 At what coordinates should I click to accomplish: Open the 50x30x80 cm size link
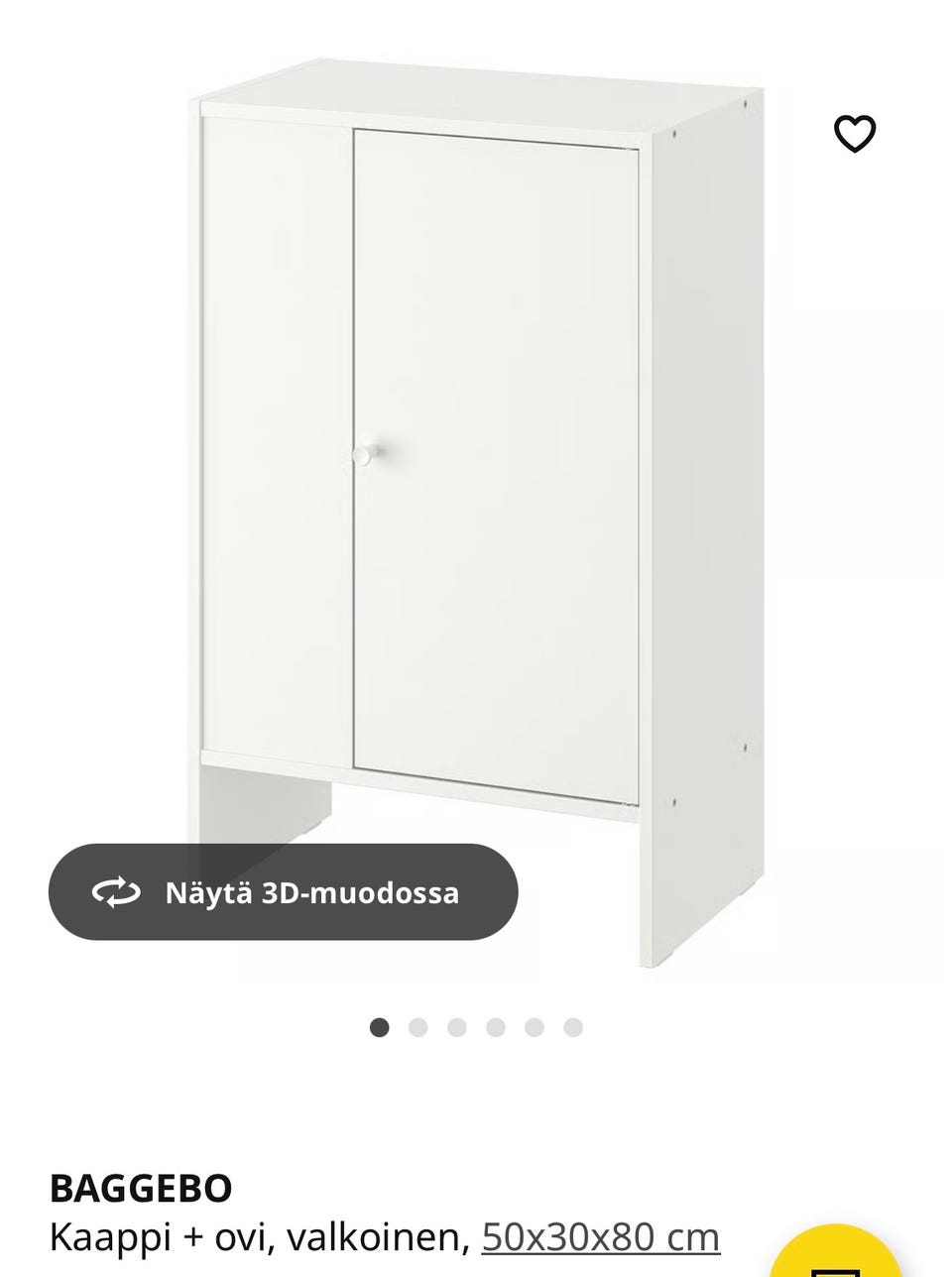[600, 1237]
